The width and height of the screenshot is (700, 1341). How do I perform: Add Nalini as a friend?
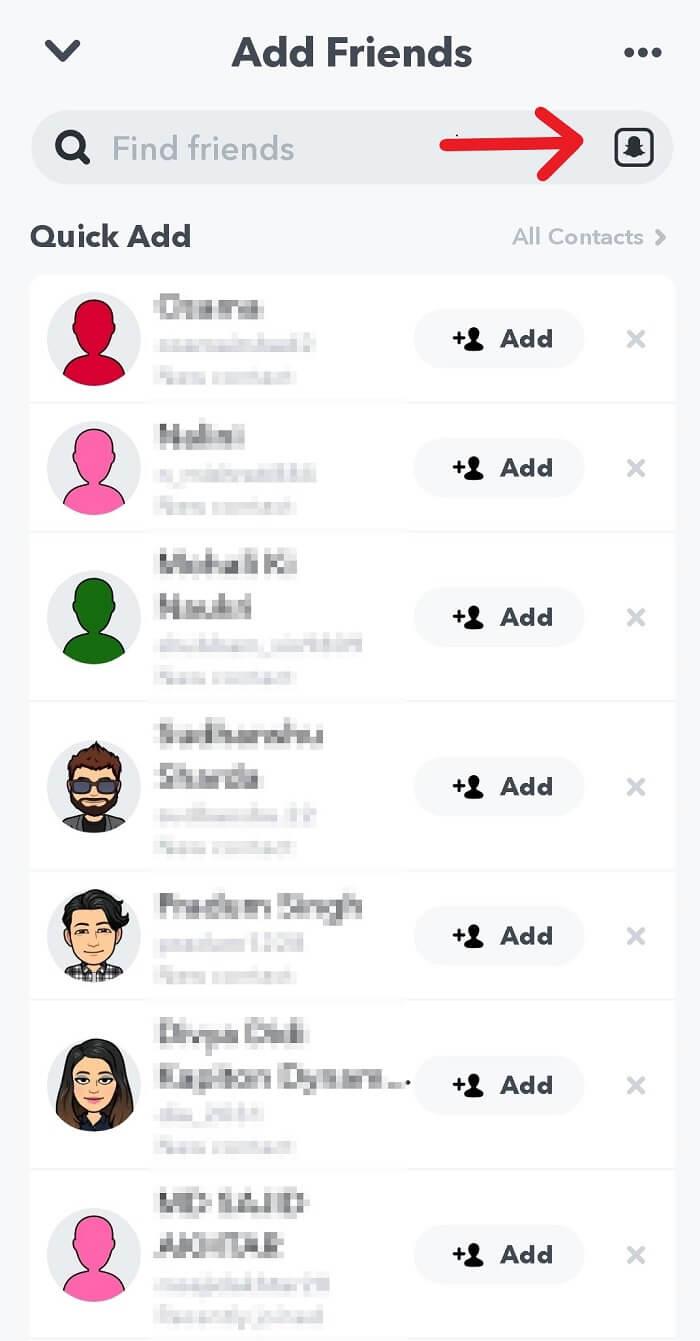click(499, 468)
